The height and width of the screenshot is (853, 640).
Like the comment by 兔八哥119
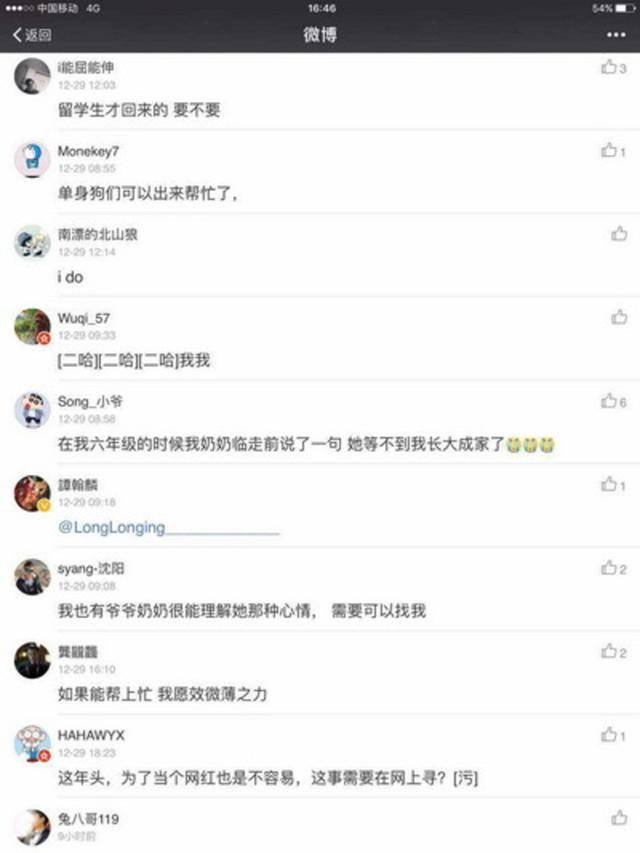click(x=619, y=818)
